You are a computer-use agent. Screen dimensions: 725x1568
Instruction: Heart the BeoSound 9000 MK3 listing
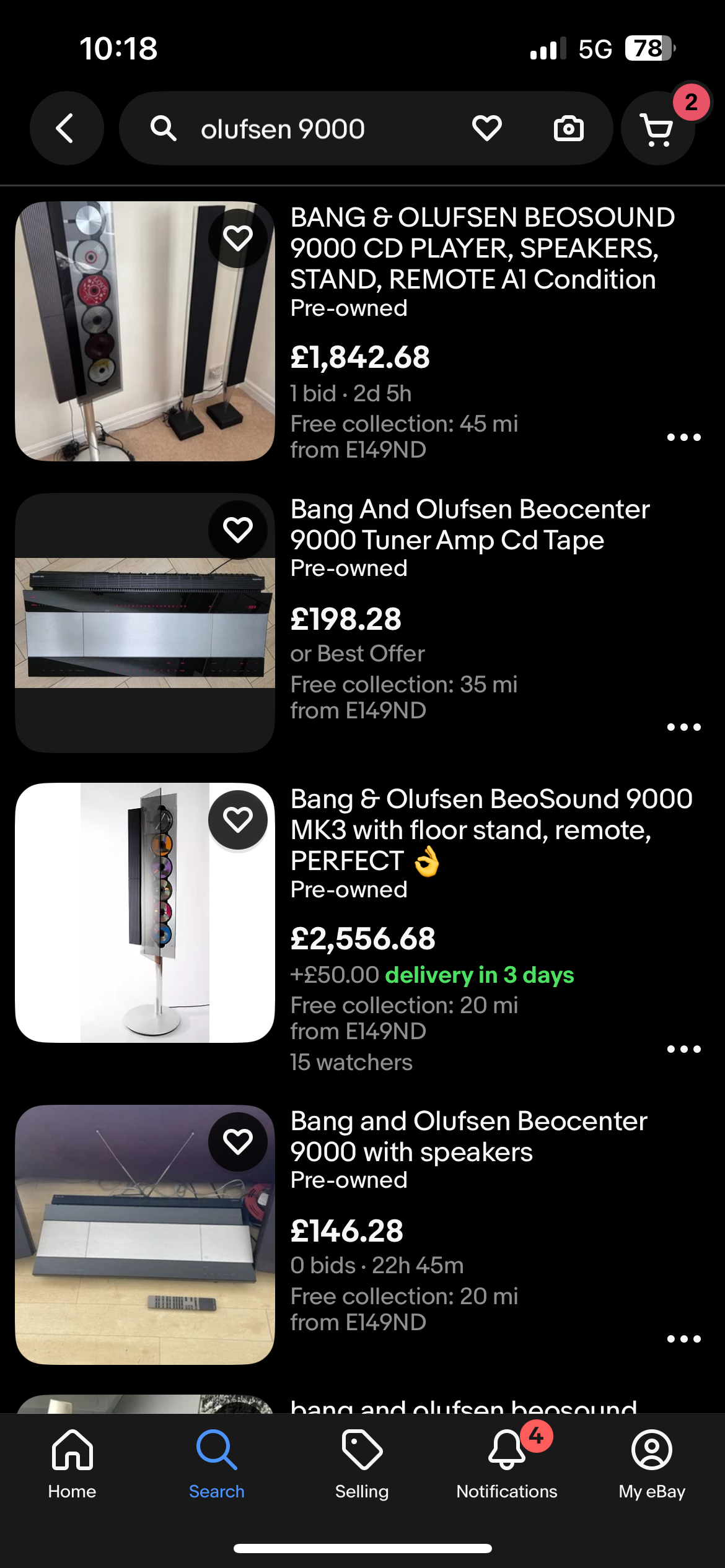pos(238,820)
